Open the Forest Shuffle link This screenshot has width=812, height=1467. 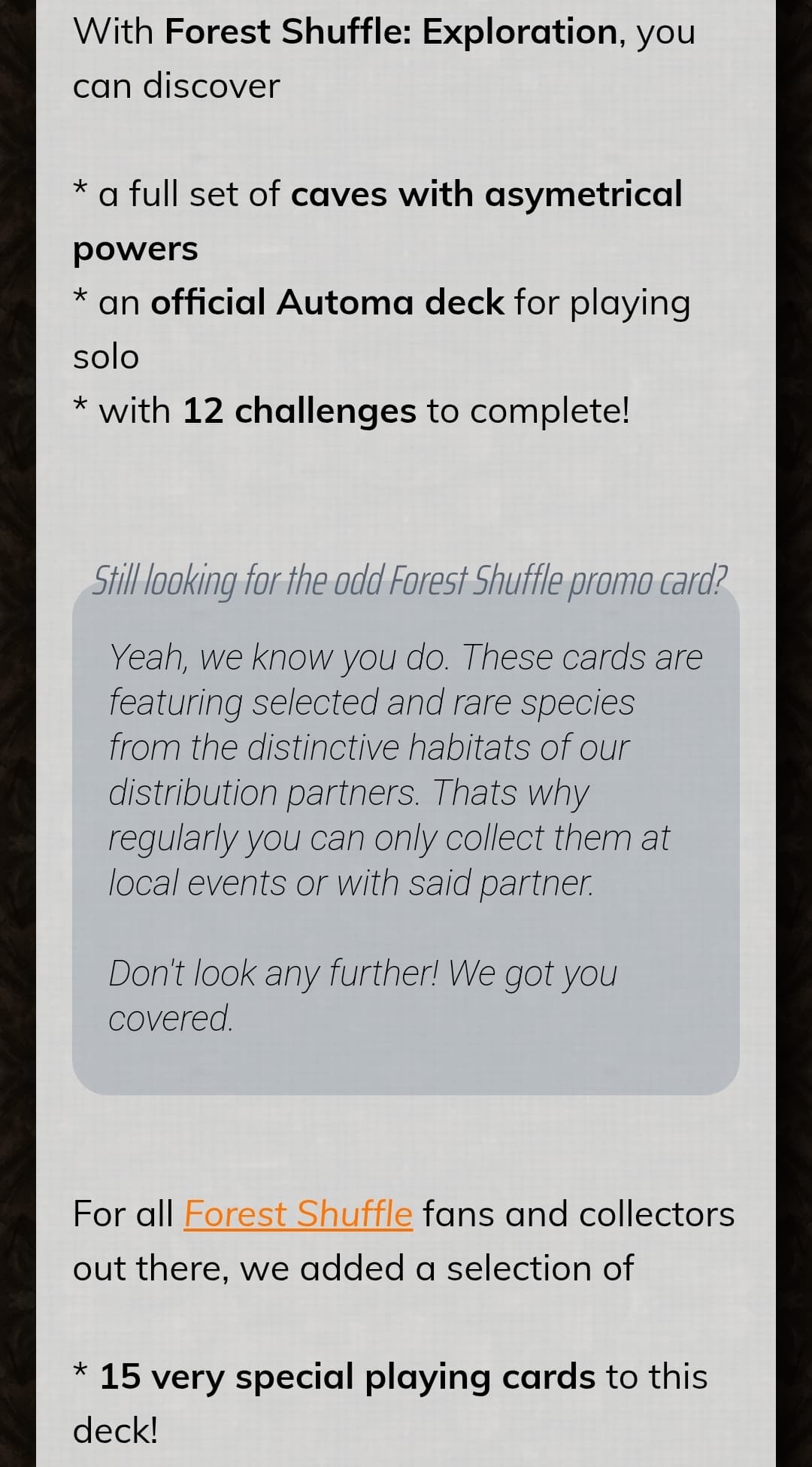(298, 1214)
